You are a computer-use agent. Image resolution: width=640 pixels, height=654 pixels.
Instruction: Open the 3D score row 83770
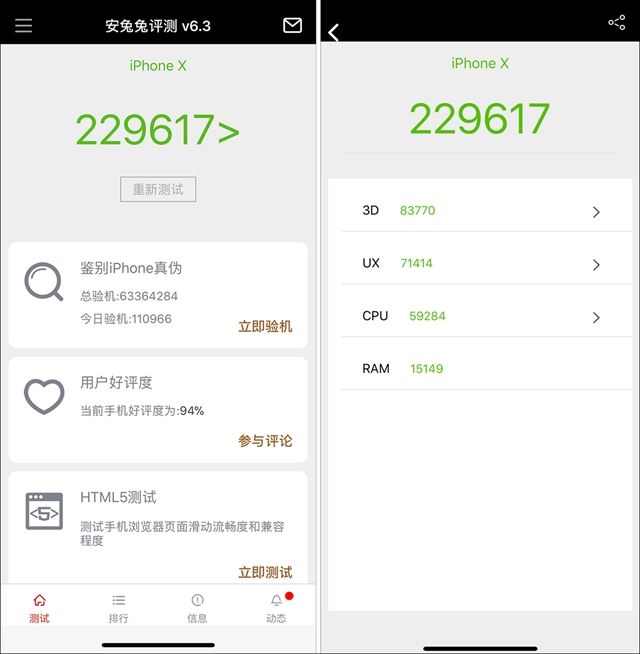coord(480,211)
